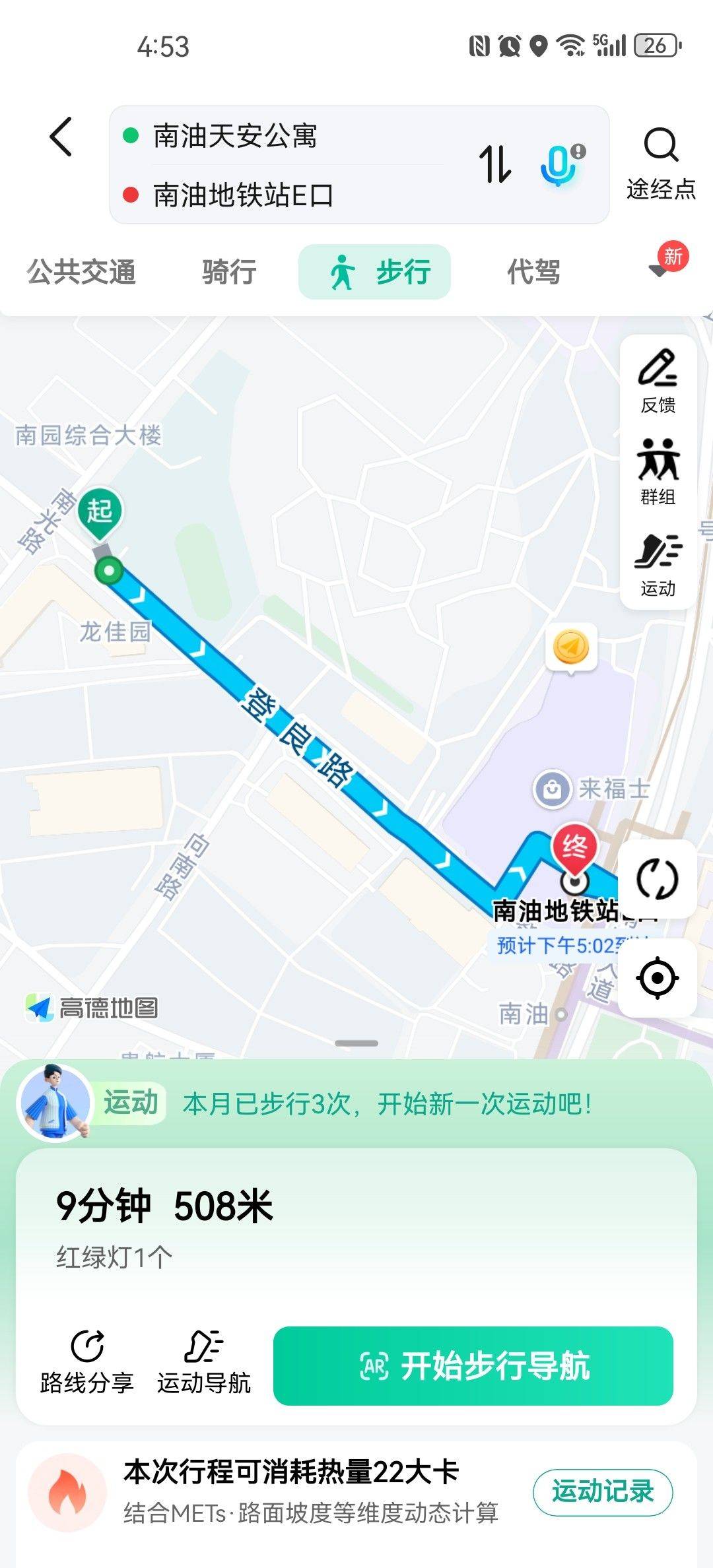Recenter map to my current location
The height and width of the screenshot is (1568, 713).
point(658,978)
